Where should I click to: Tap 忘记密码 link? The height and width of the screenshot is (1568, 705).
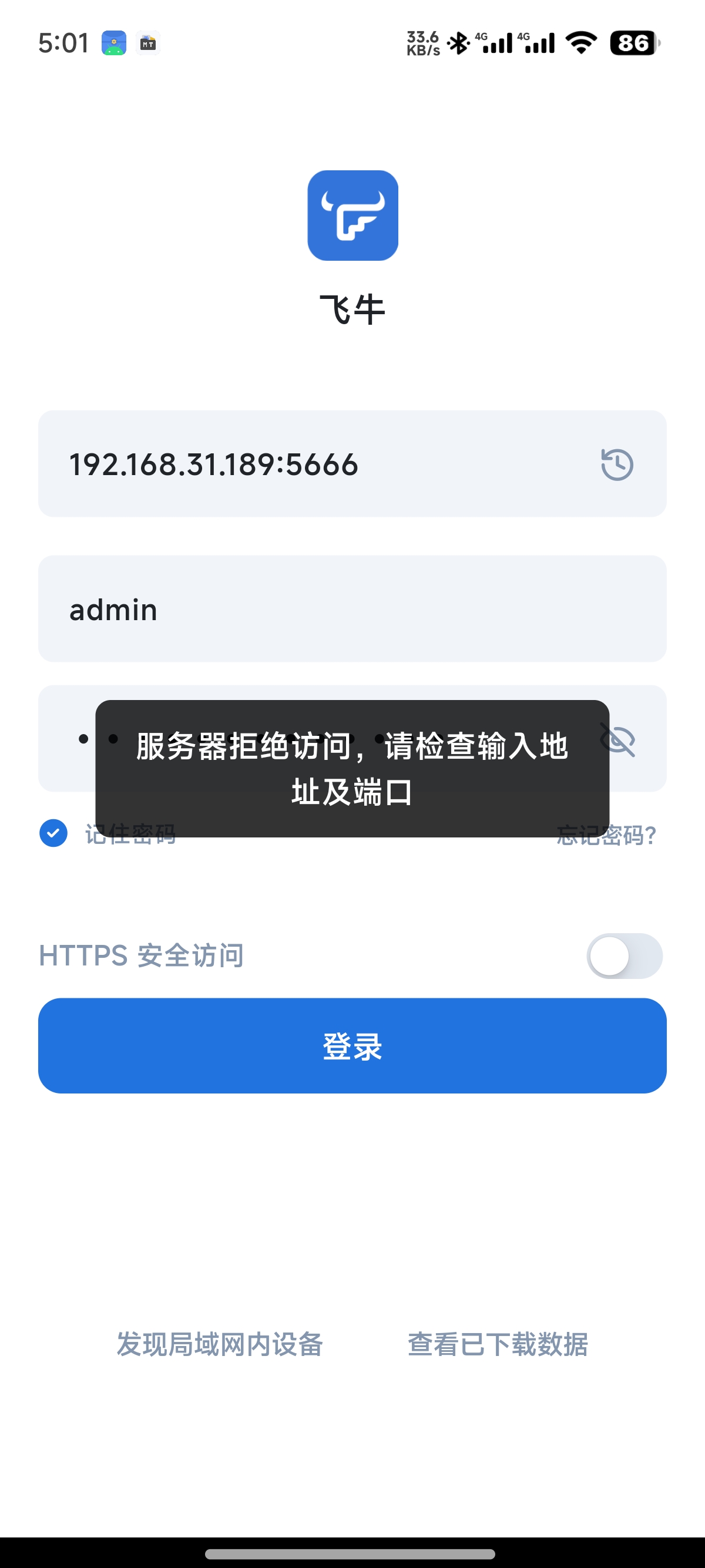607,836
